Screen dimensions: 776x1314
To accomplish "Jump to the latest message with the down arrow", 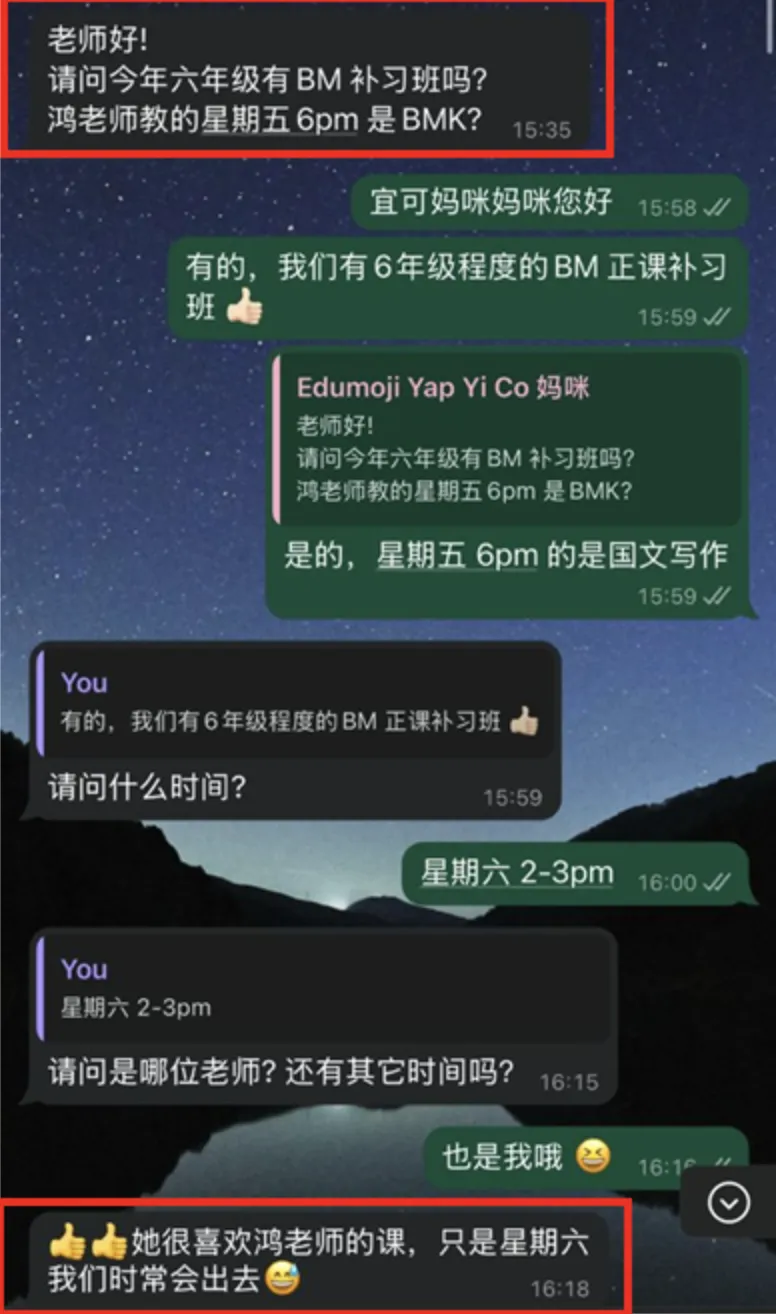I will coord(728,1203).
